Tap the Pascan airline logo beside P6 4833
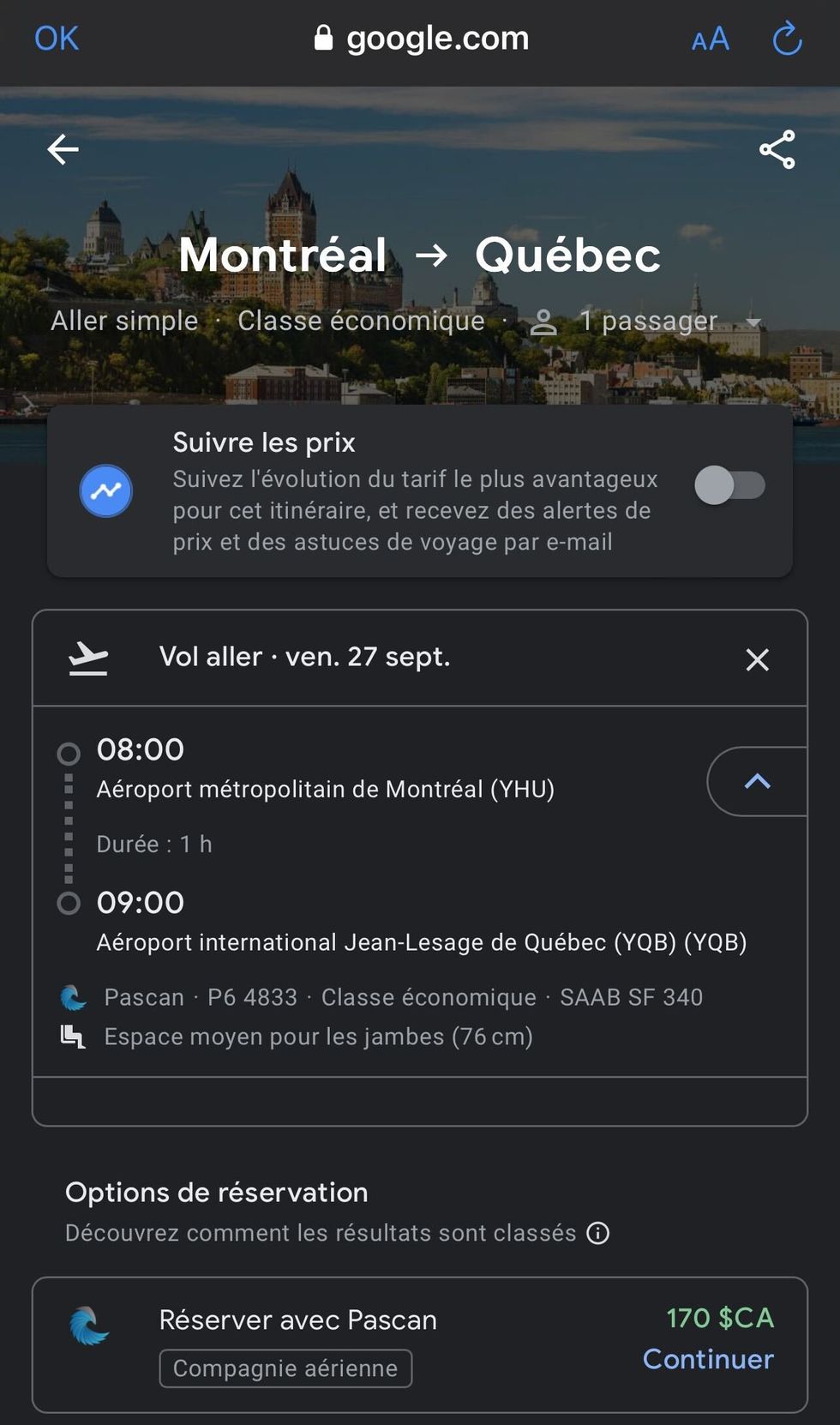840x1425 pixels. tap(73, 997)
